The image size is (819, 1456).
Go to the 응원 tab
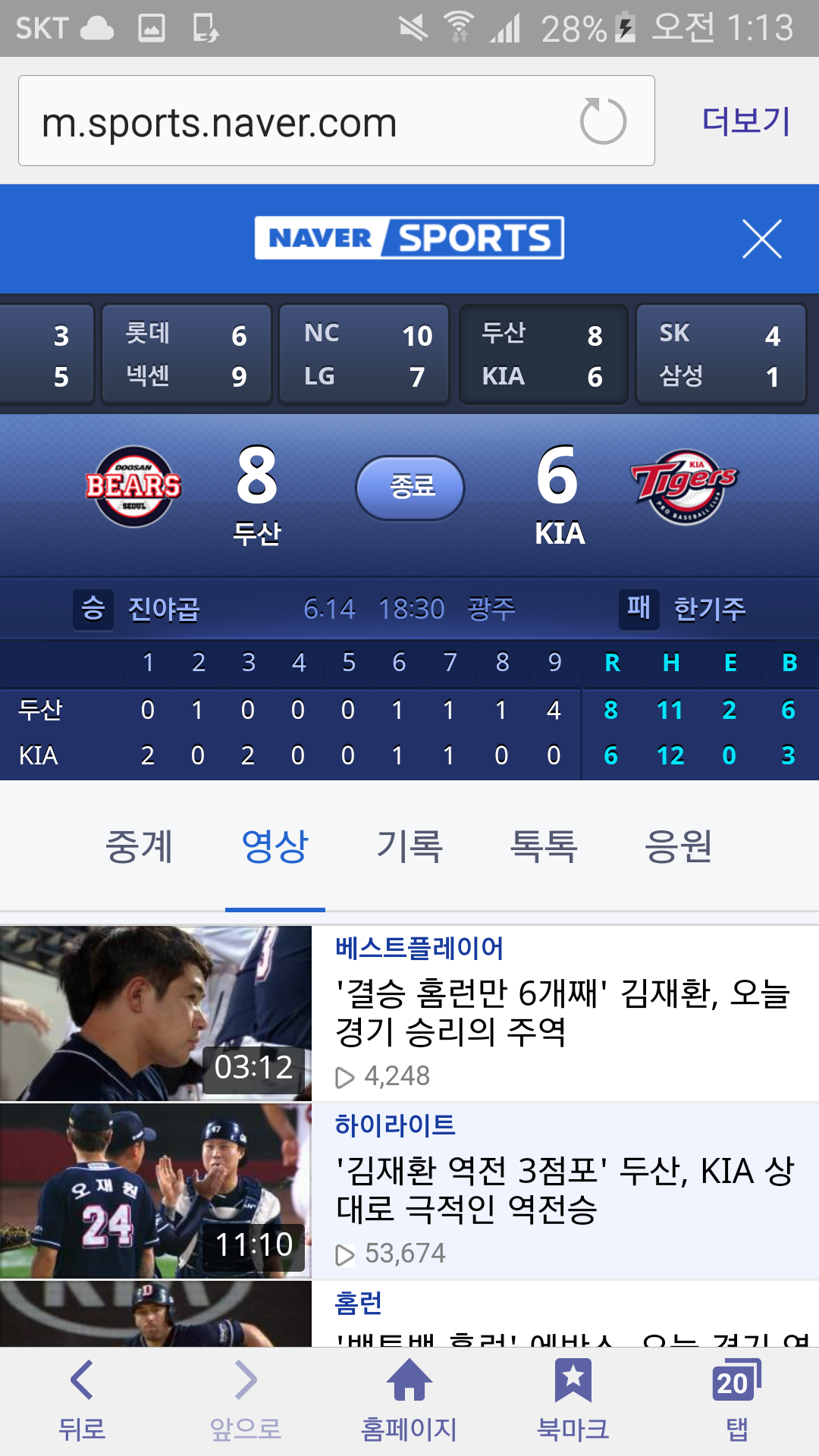(678, 847)
